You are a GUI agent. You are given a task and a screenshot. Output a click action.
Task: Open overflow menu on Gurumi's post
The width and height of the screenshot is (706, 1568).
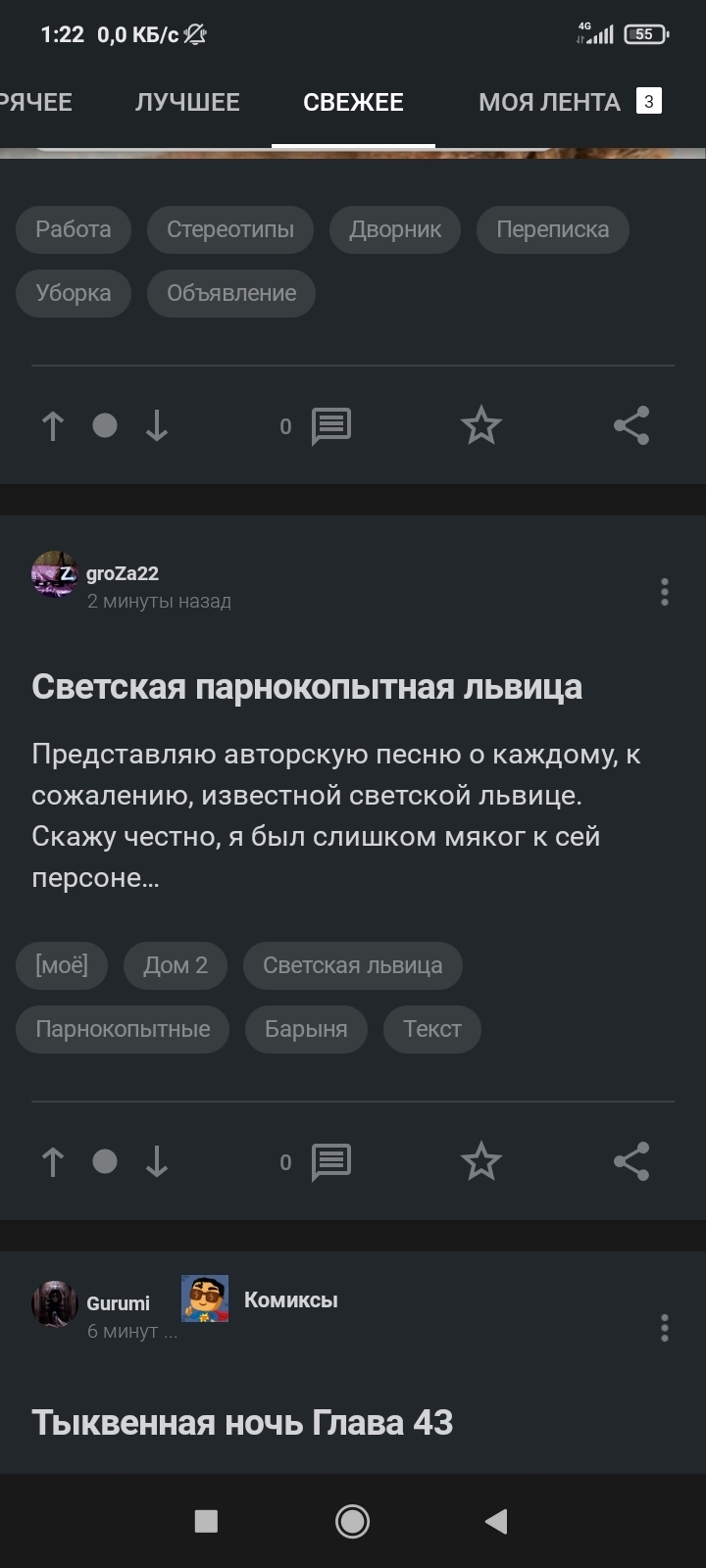(665, 1328)
